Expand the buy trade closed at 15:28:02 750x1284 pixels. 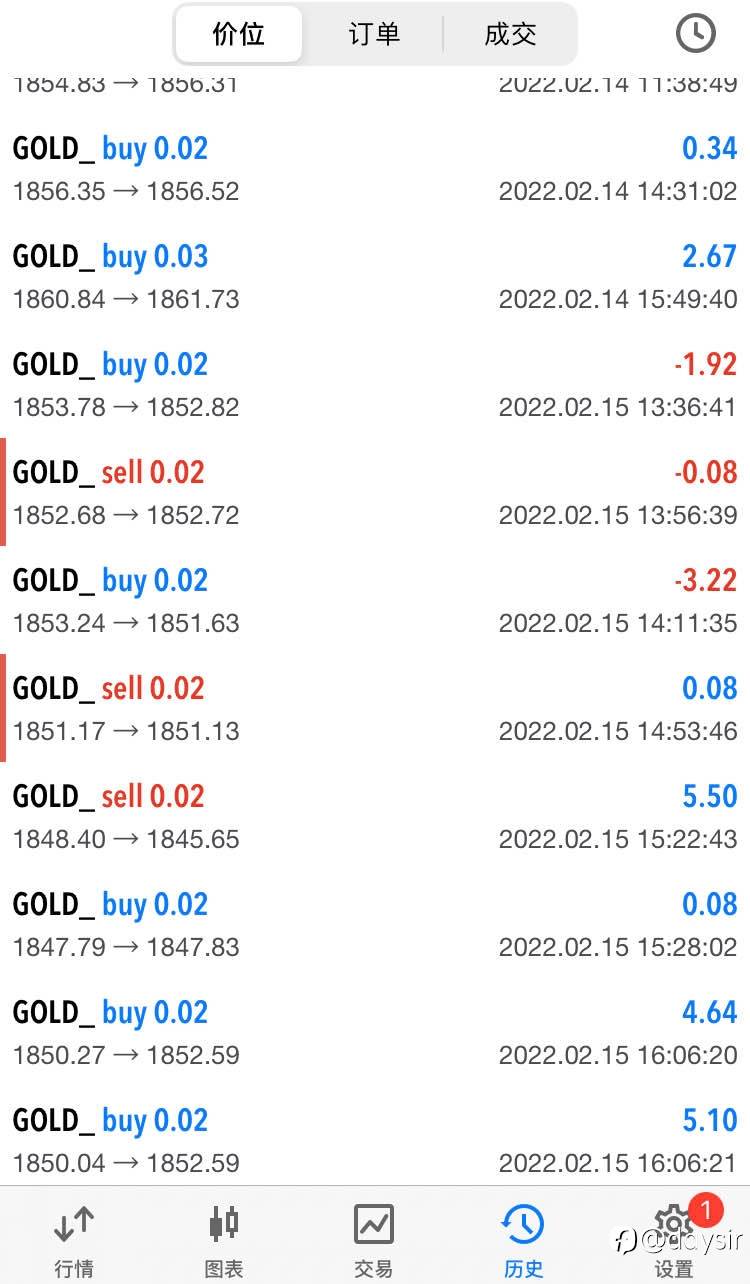[374, 924]
